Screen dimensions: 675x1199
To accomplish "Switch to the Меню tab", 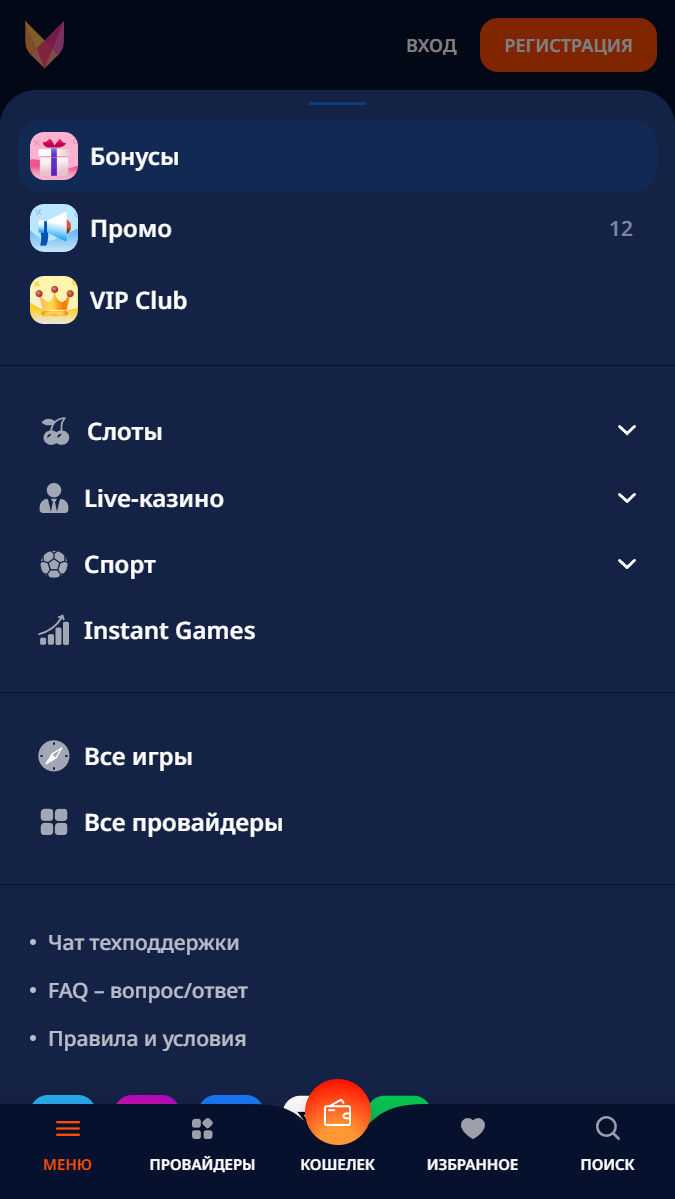I will click(68, 1146).
